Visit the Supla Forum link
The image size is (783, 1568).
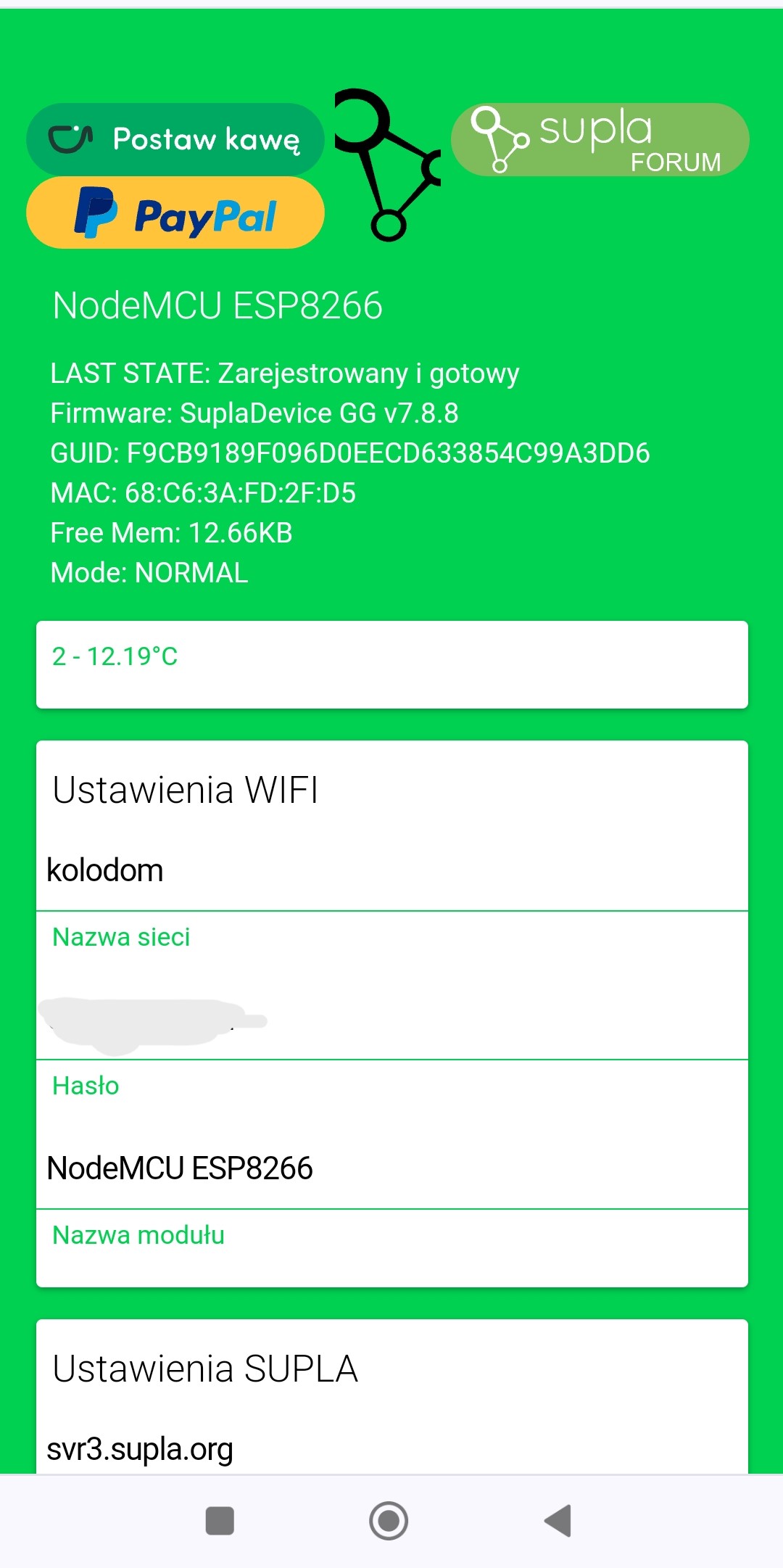pyautogui.click(x=600, y=140)
